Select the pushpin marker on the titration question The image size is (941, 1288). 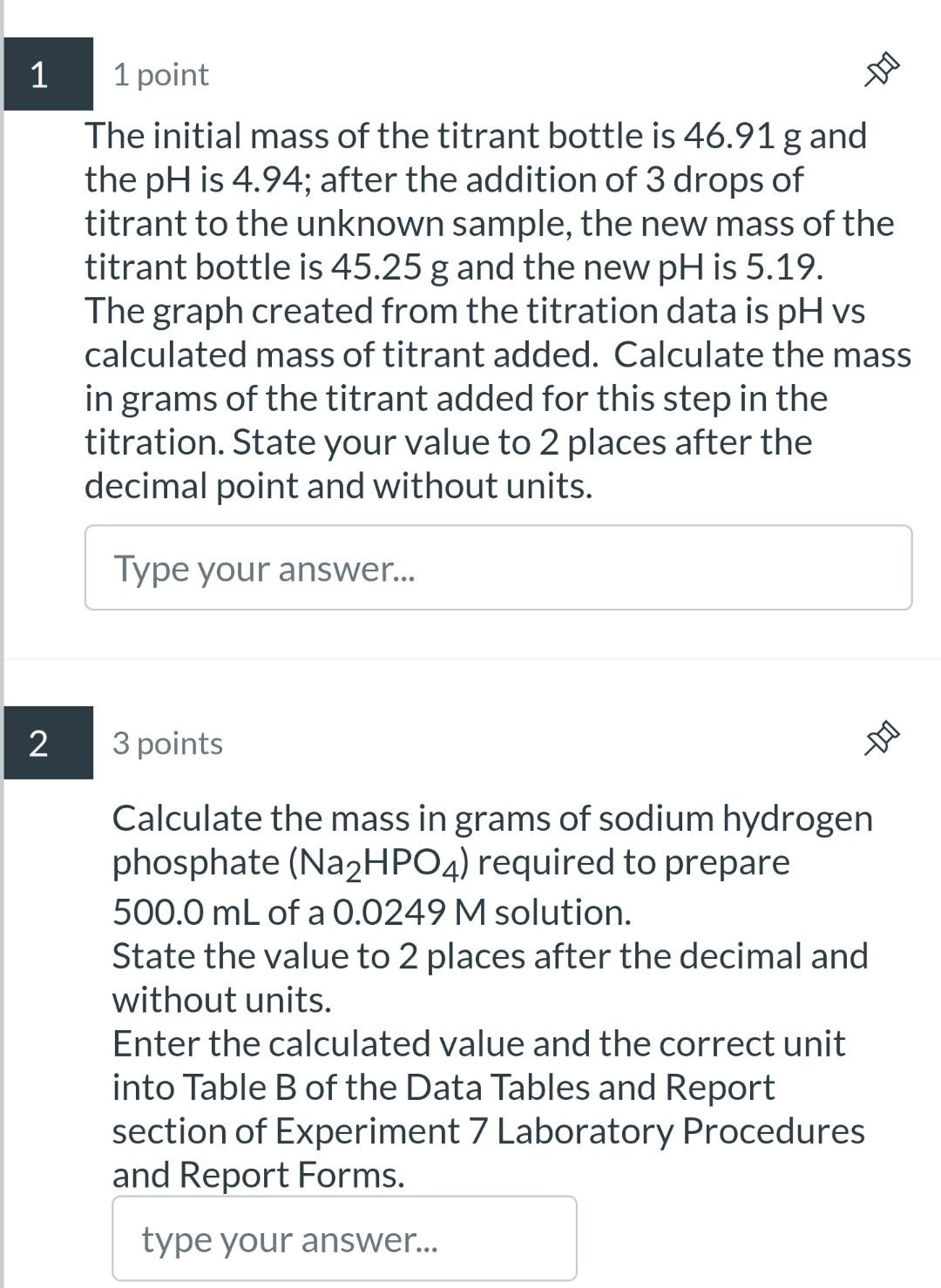pyautogui.click(x=883, y=68)
